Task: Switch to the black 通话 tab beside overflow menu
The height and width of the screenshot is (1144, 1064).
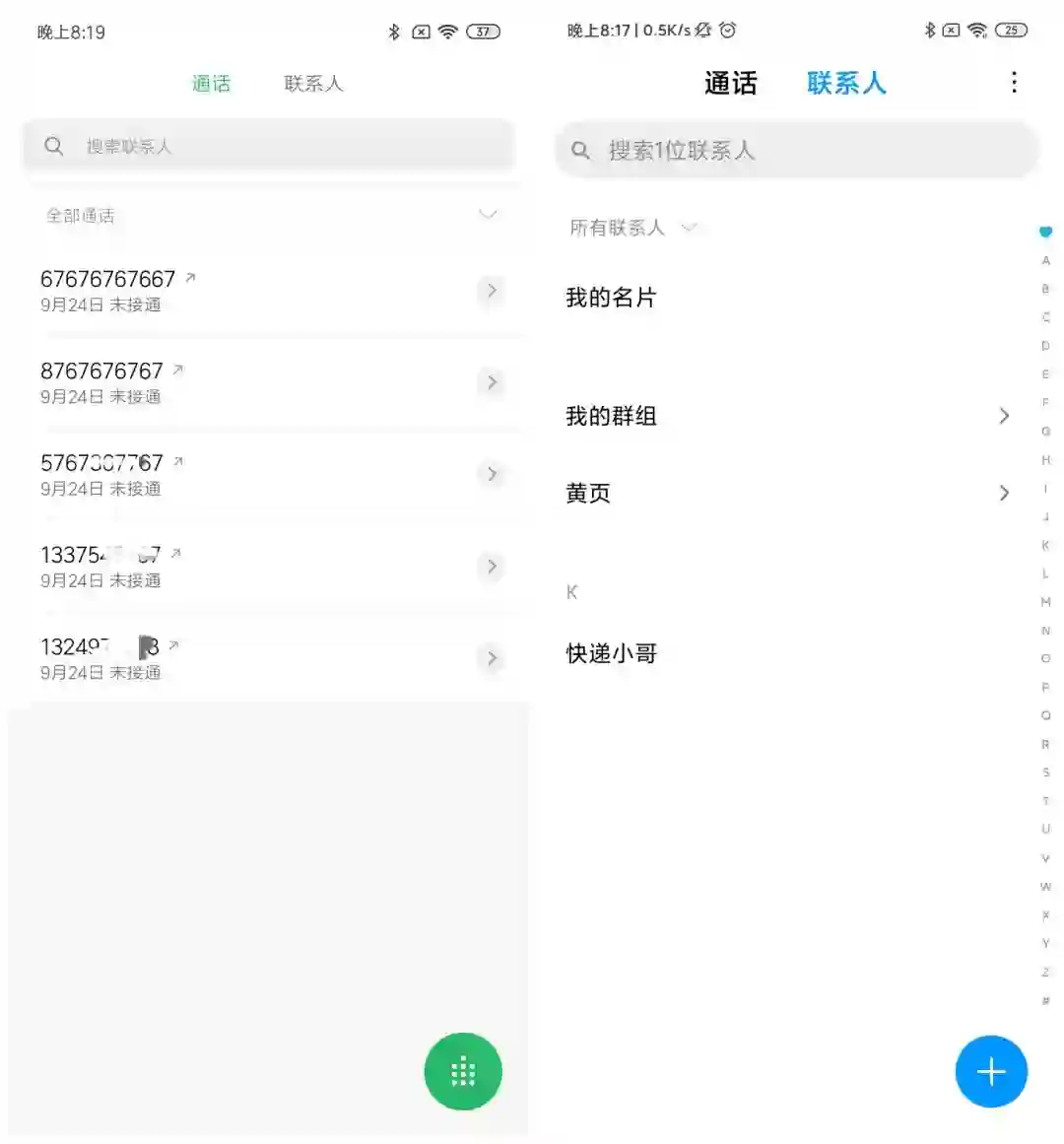Action: click(730, 84)
